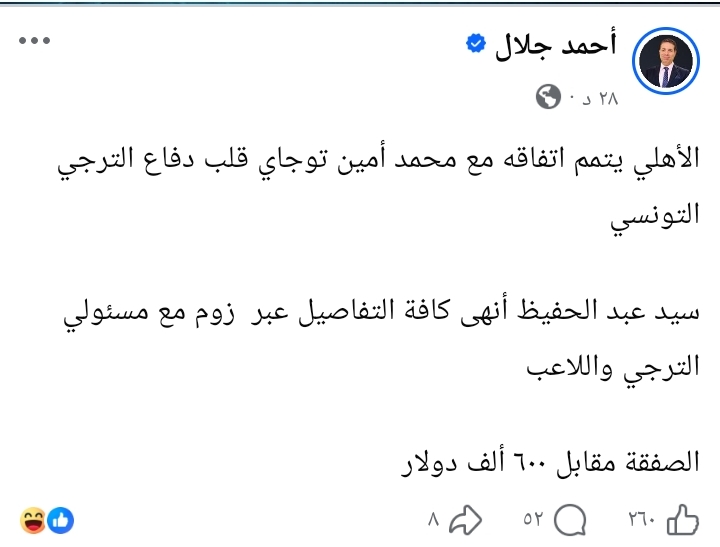The width and height of the screenshot is (720, 547).
Task: Open the comments on this post
Action: (569, 519)
